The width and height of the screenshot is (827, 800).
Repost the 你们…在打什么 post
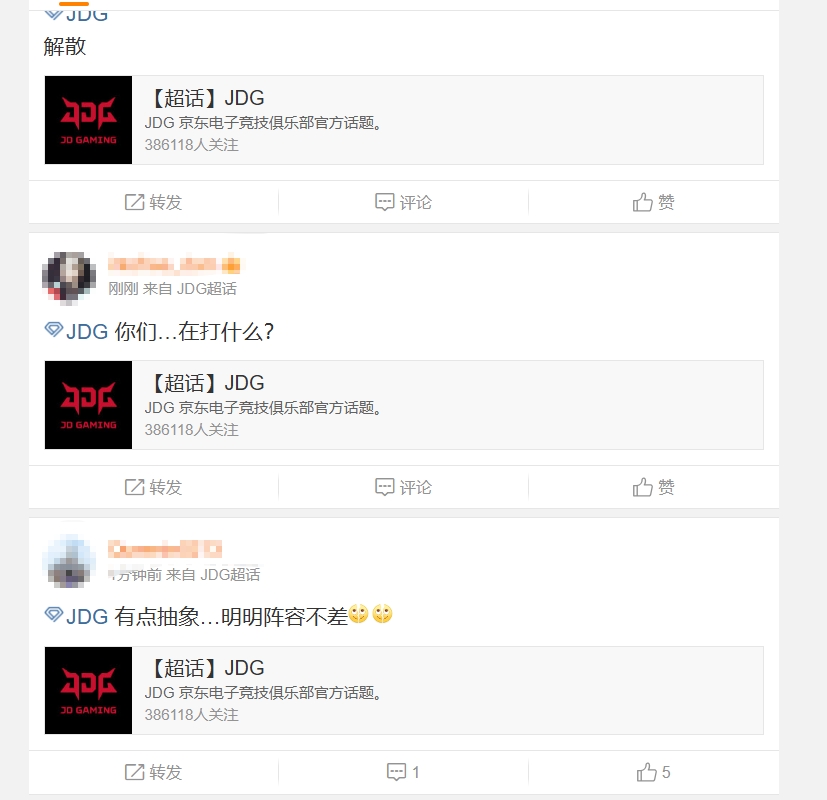pos(153,487)
